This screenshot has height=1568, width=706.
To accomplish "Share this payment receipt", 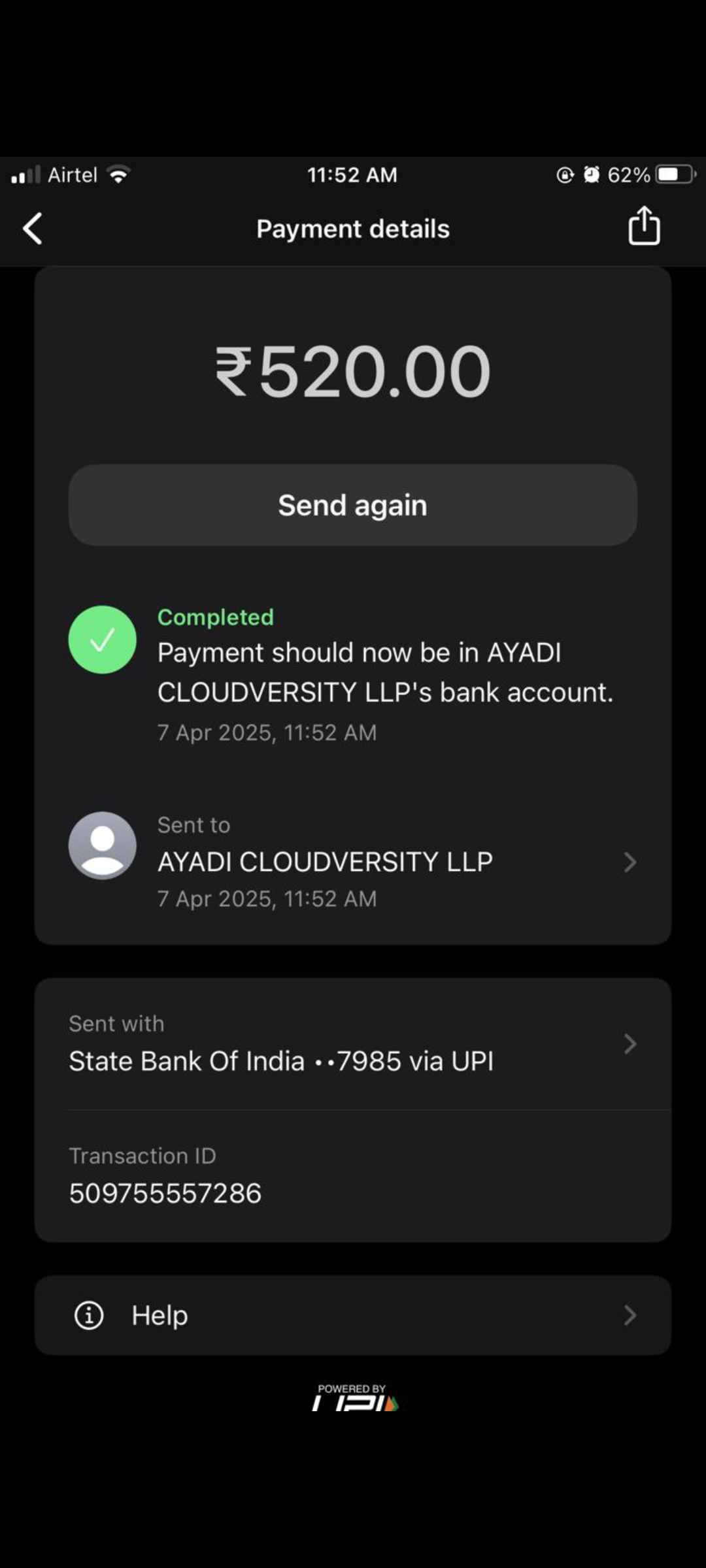I will pyautogui.click(x=644, y=226).
